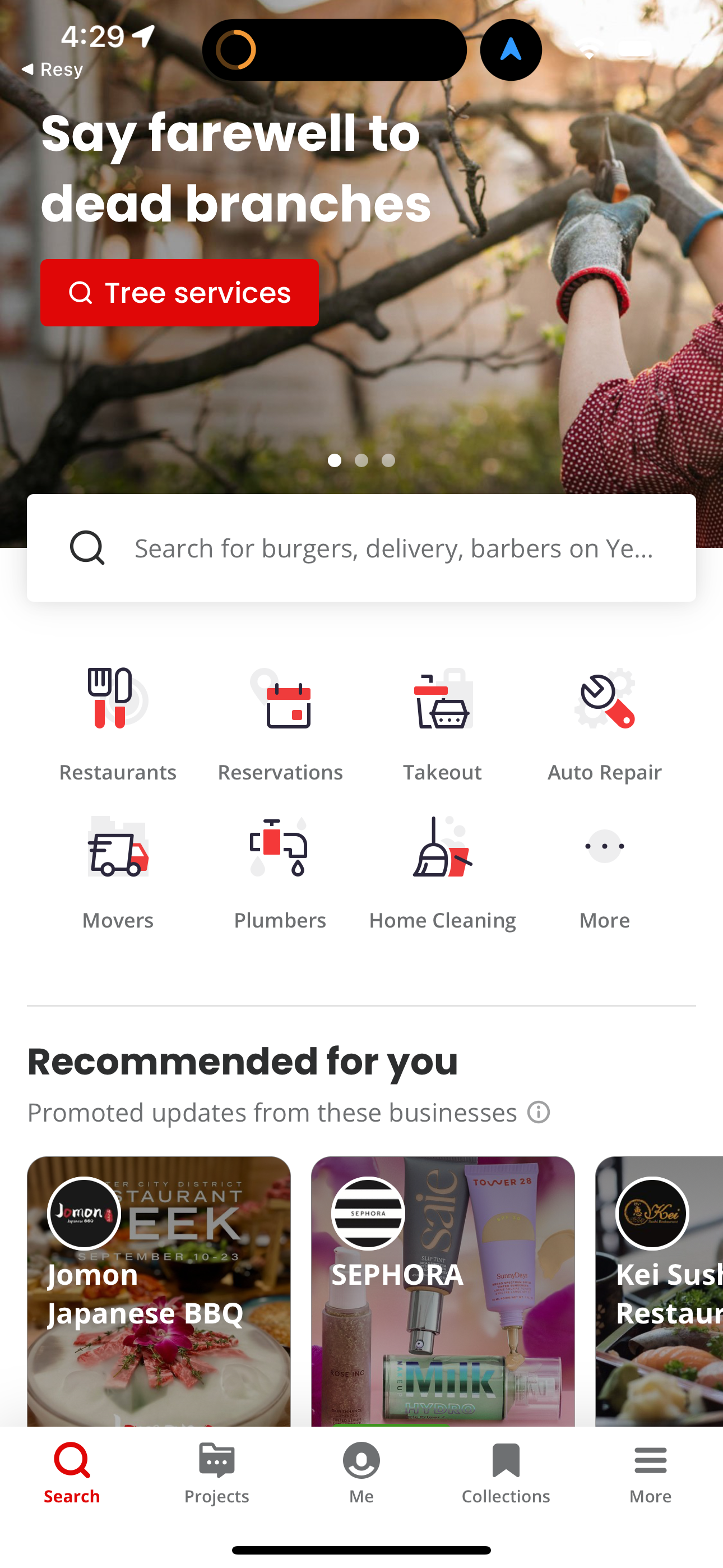This screenshot has width=723, height=1568.
Task: Tap the info icon next to promoted businesses
Action: pyautogui.click(x=538, y=1112)
